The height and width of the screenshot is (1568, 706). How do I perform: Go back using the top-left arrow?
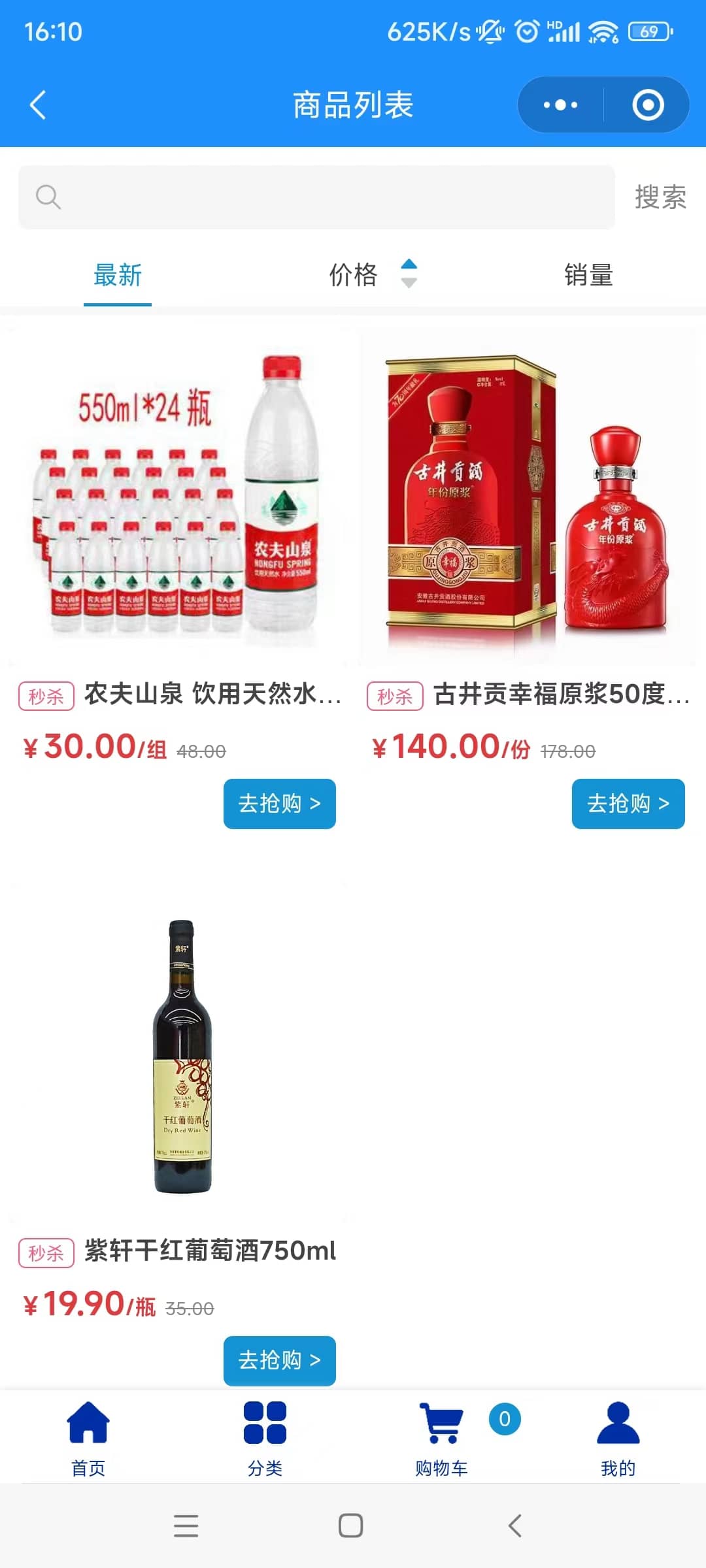point(38,105)
